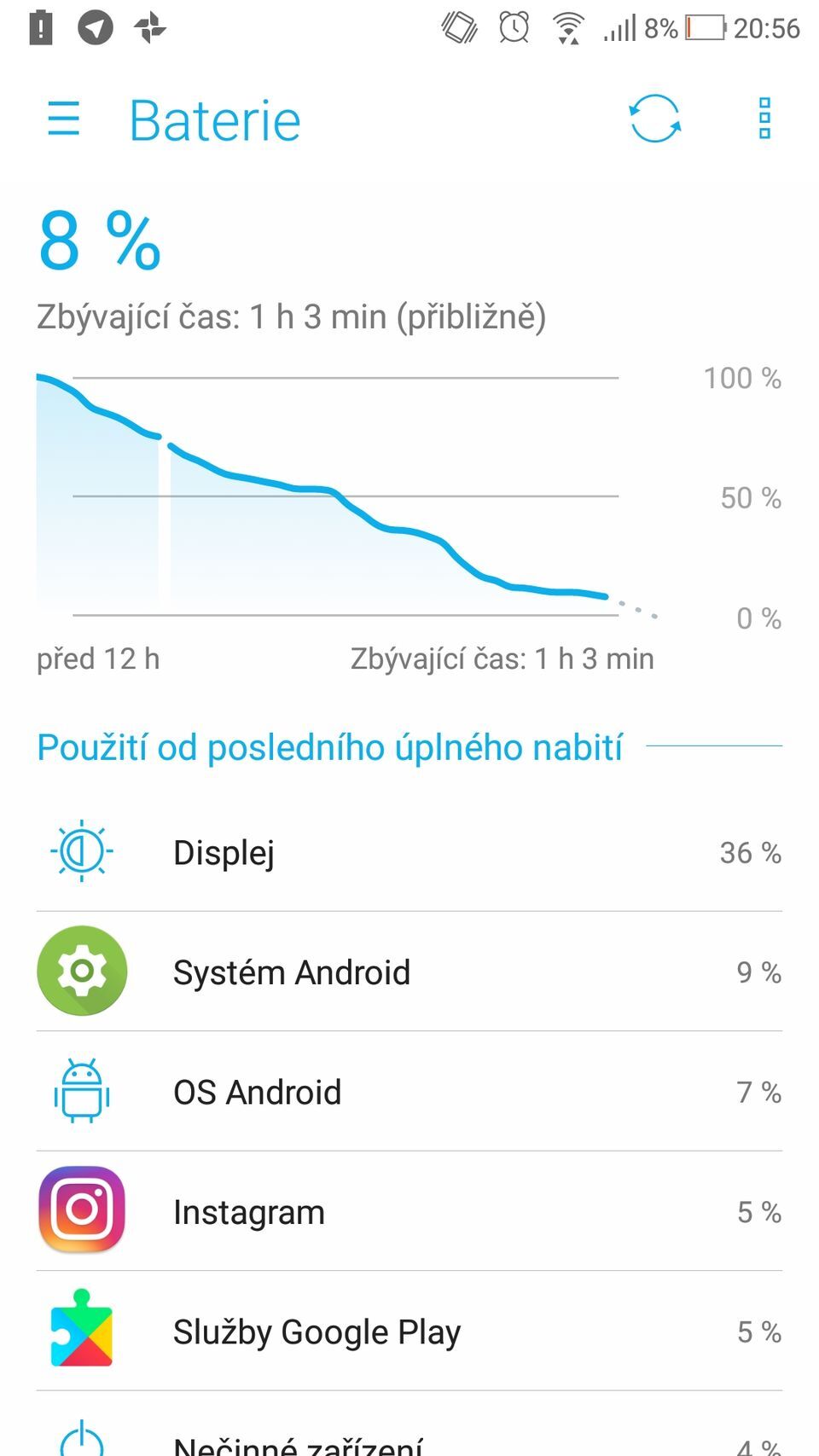819x1456 pixels.
Task: Tap the Zbývající čas remaining time label
Action: [291, 316]
